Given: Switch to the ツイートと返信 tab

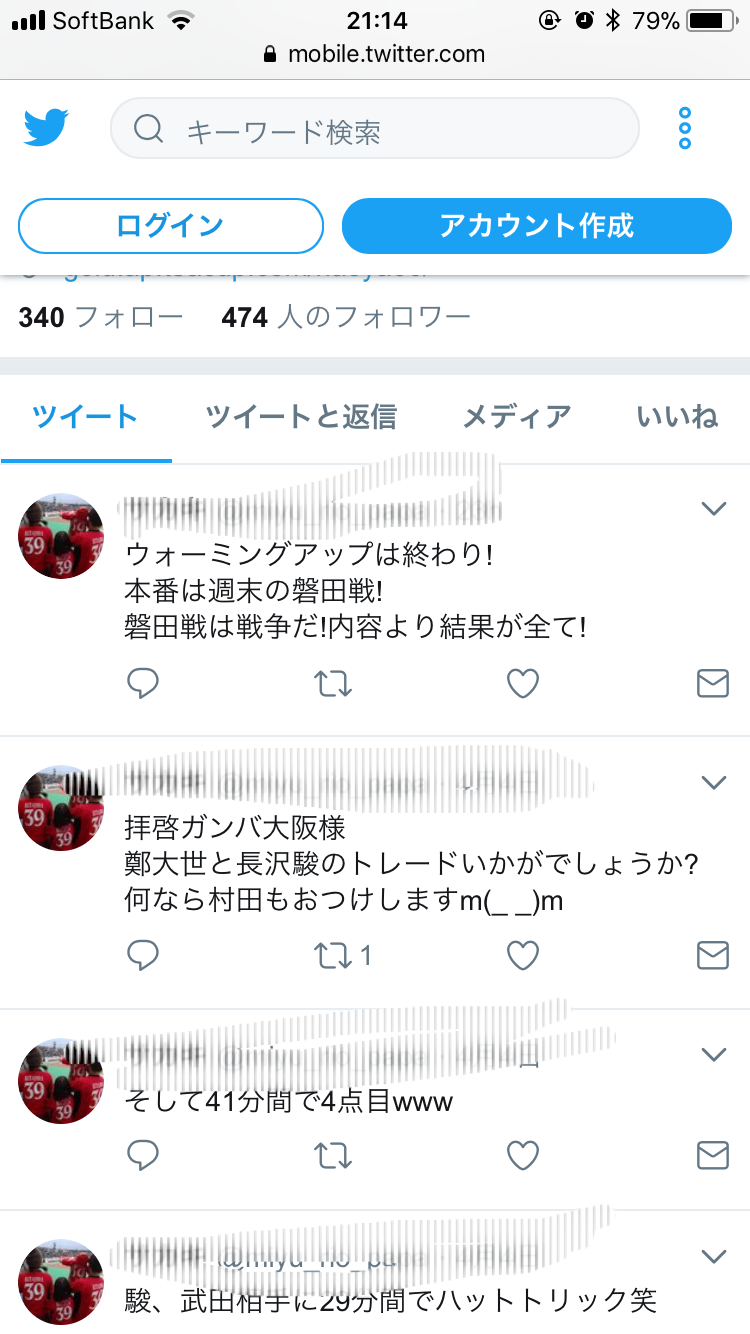Looking at the screenshot, I should [x=301, y=417].
